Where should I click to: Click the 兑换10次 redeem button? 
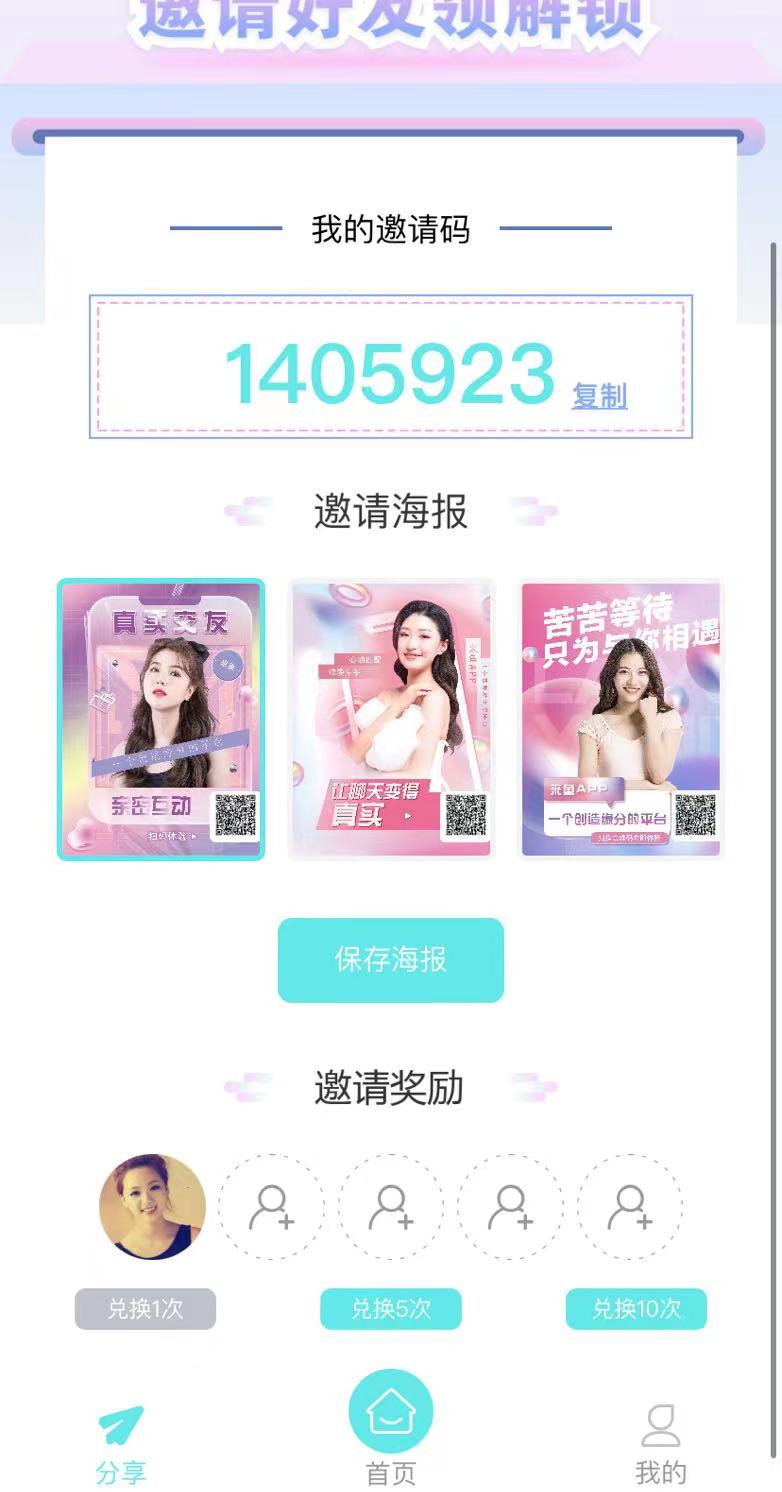[636, 1308]
